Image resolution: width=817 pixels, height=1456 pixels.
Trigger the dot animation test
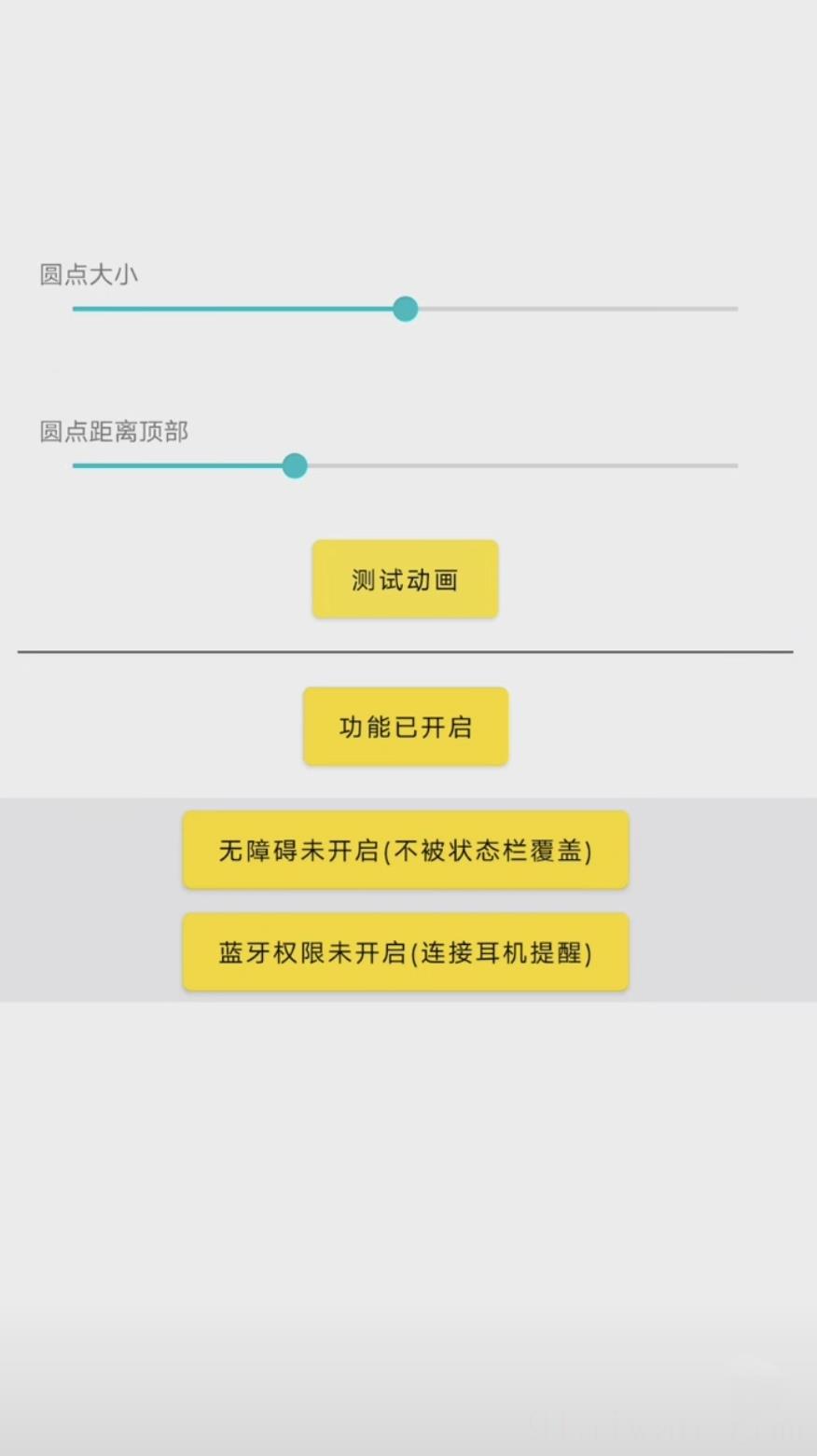[405, 578]
